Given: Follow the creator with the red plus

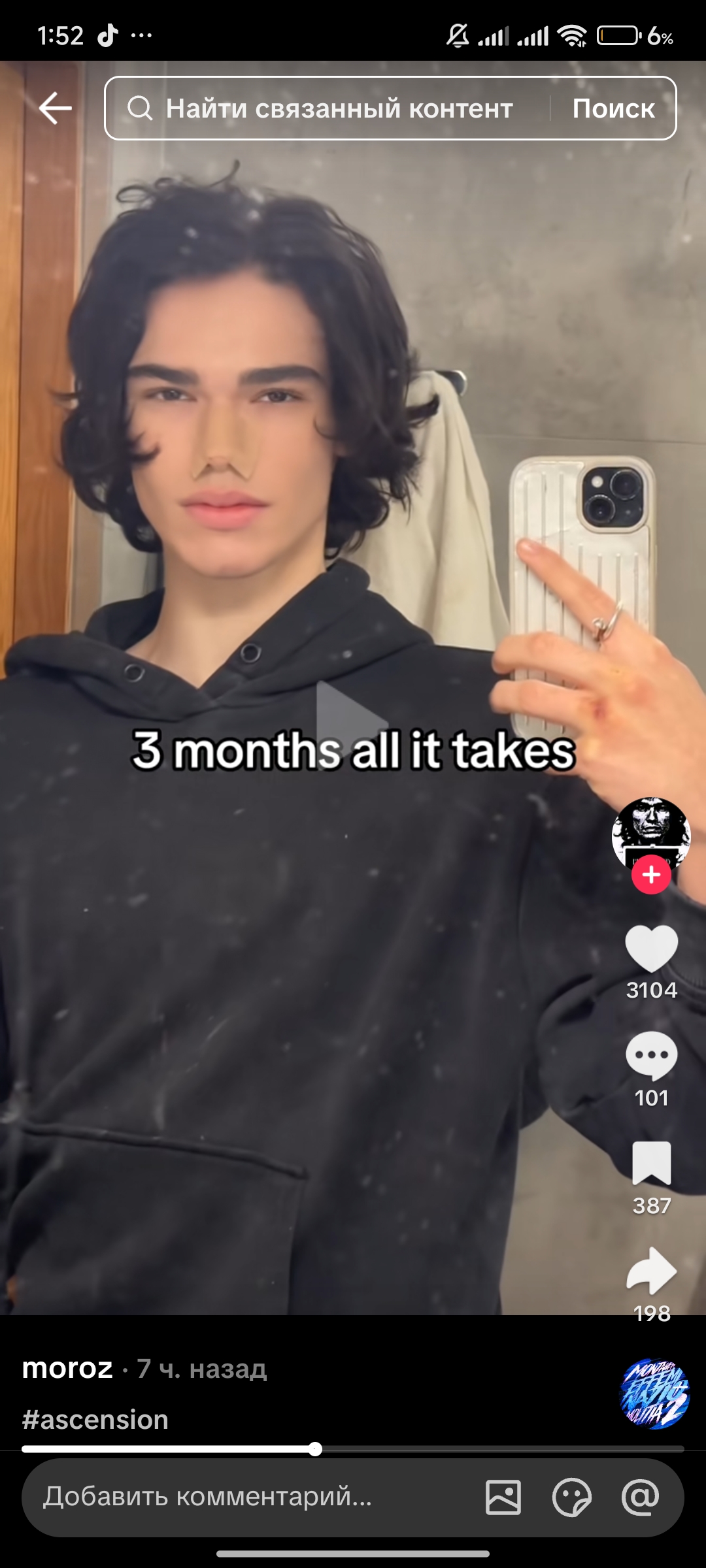Looking at the screenshot, I should coord(651,874).
